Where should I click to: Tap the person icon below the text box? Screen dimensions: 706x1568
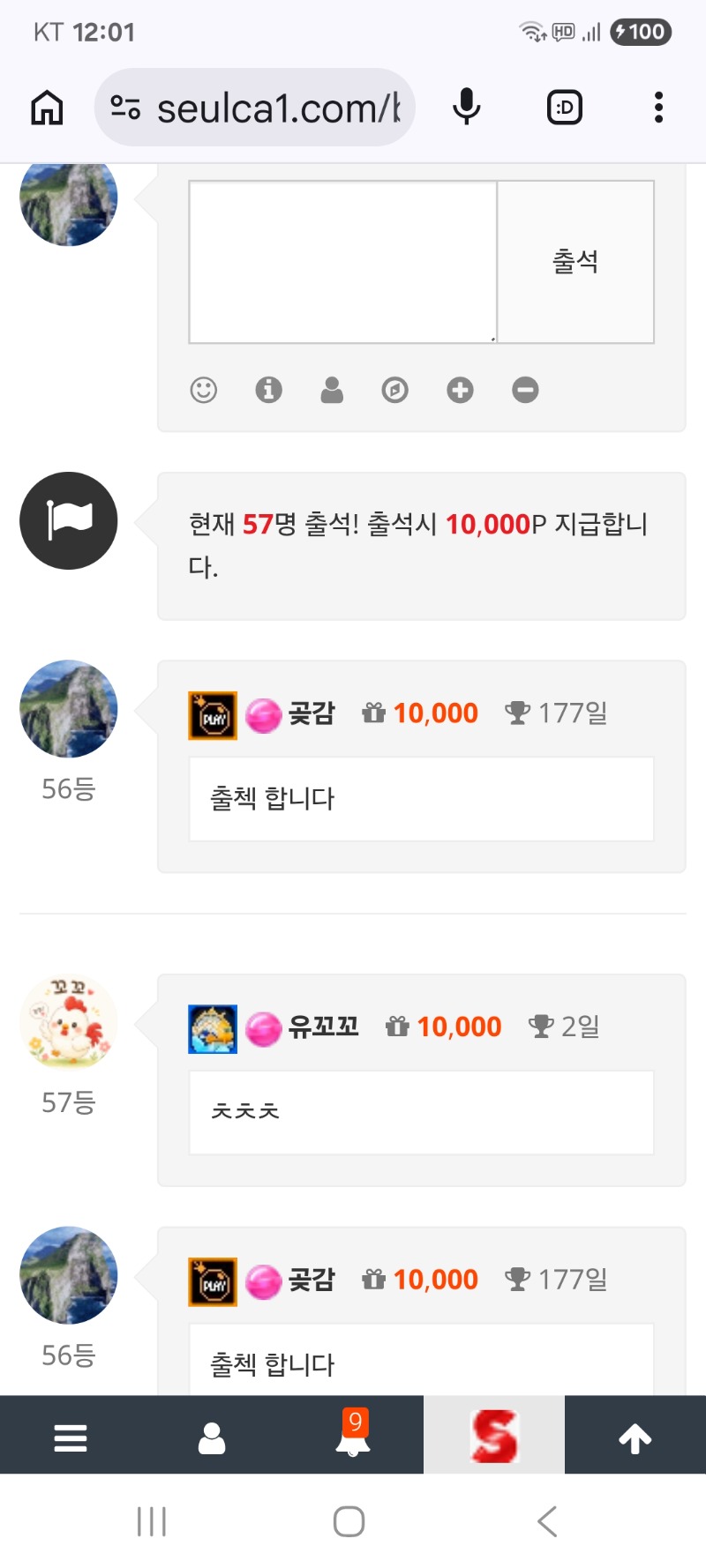pyautogui.click(x=332, y=390)
